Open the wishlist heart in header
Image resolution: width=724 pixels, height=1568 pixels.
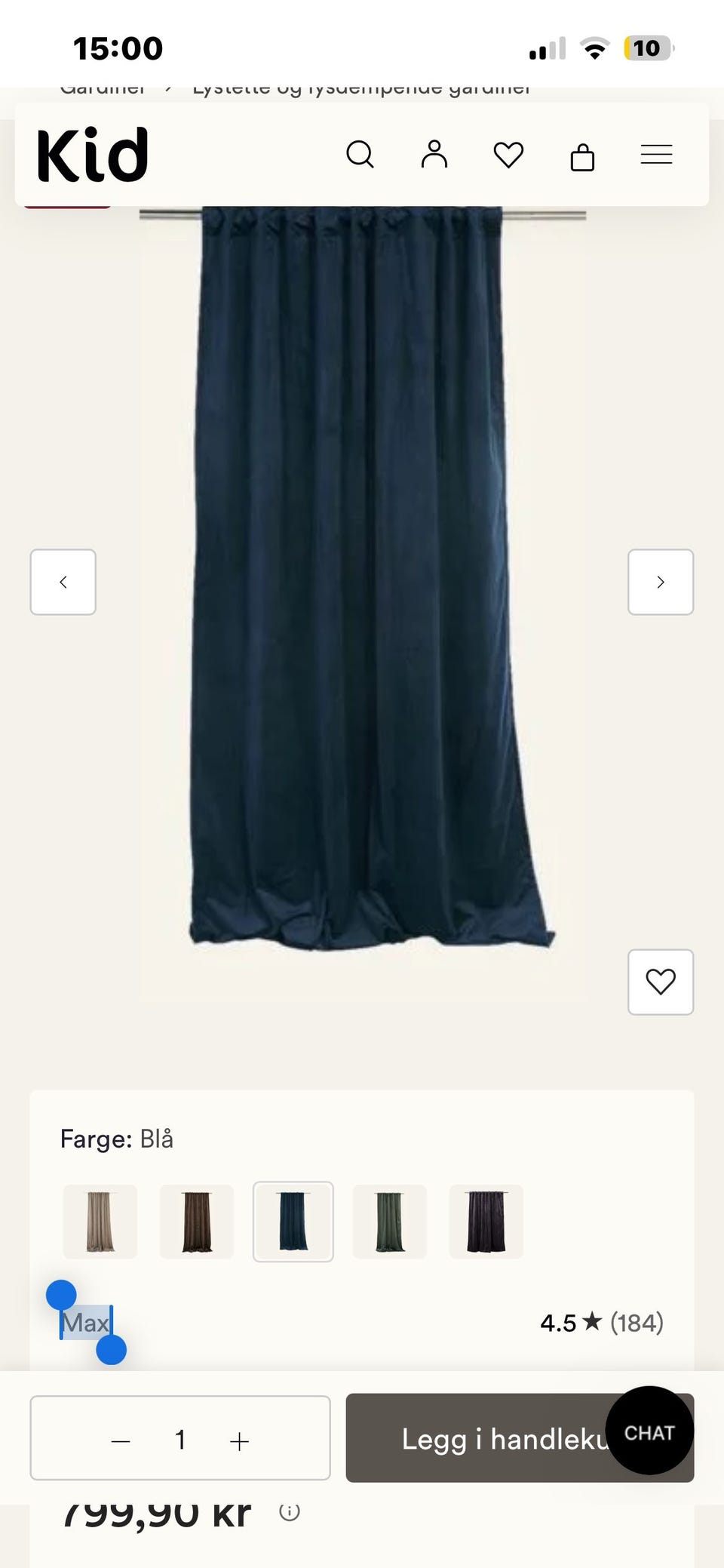508,155
